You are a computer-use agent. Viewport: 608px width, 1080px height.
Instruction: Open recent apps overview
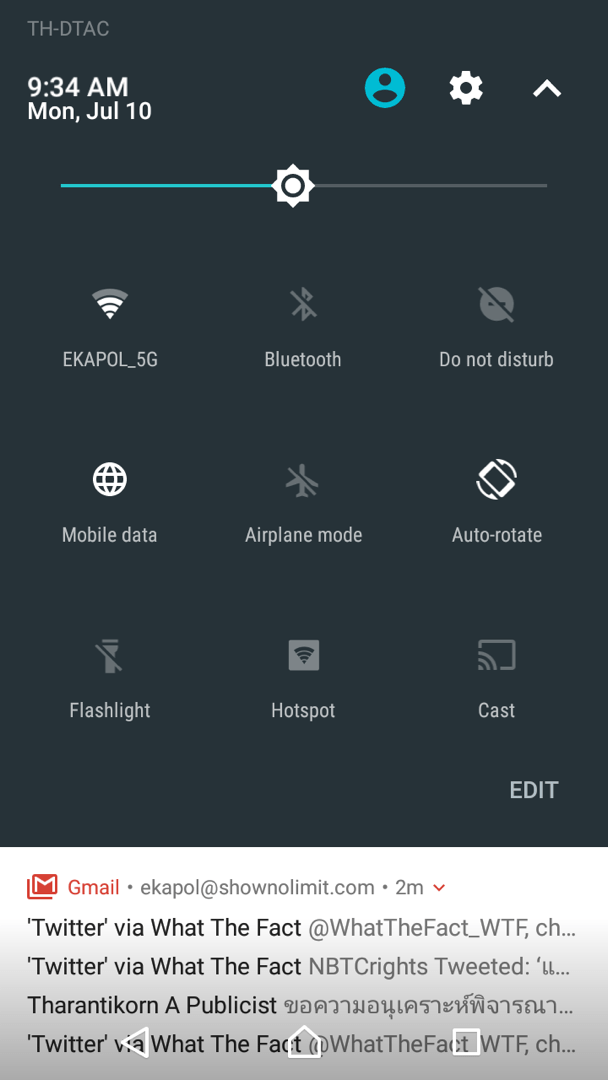[x=466, y=1042]
